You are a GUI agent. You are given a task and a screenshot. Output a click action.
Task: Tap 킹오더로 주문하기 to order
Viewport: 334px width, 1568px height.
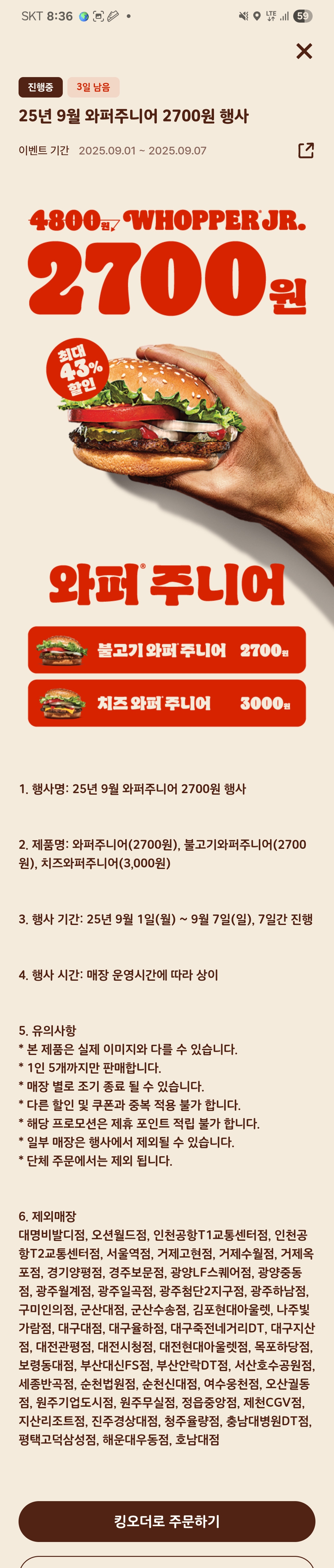pos(167,1521)
